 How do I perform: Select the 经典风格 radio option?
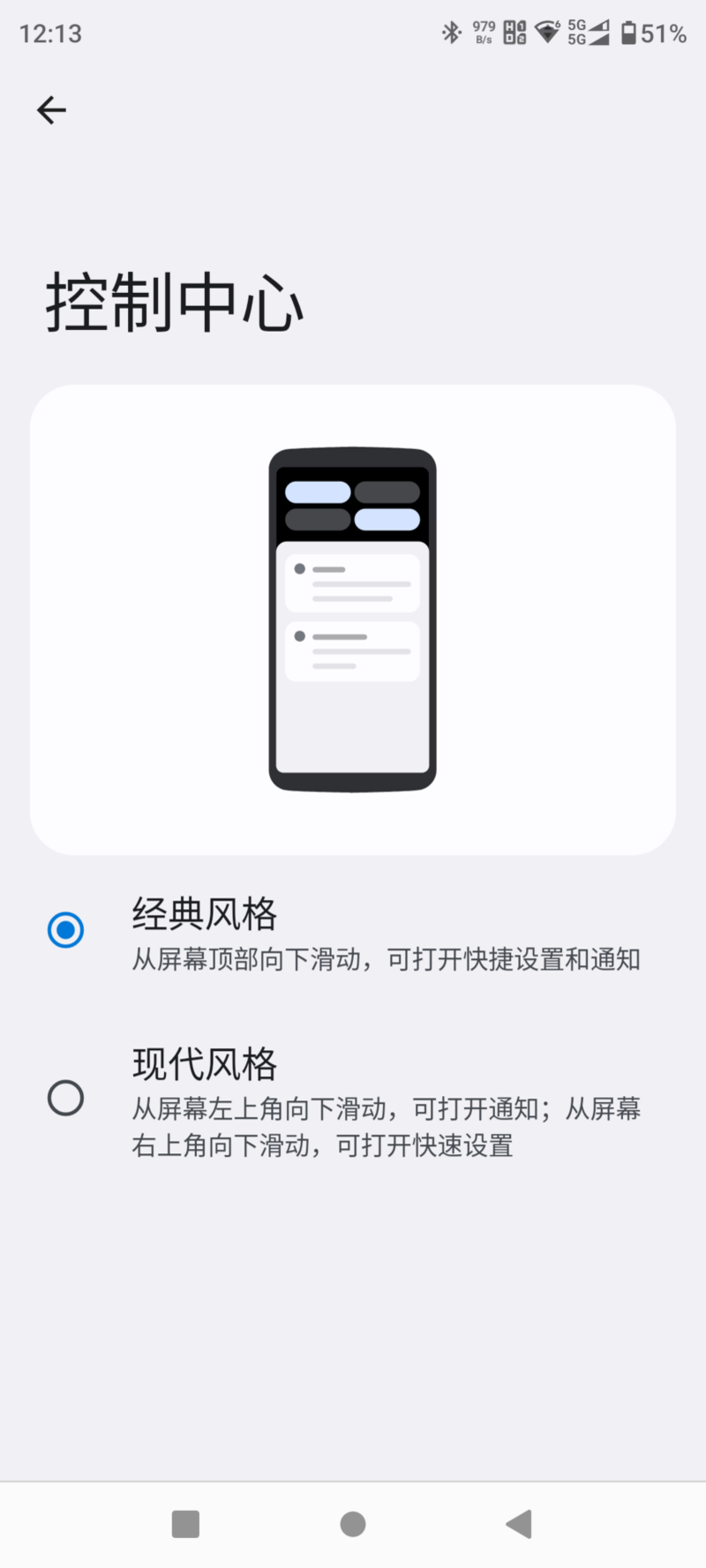[x=66, y=930]
